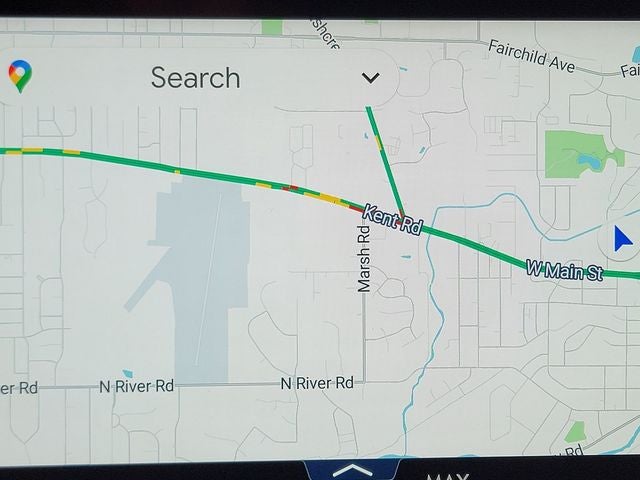This screenshot has width=640, height=480.
Task: Open the bottom panel up arrow
Action: [x=352, y=470]
